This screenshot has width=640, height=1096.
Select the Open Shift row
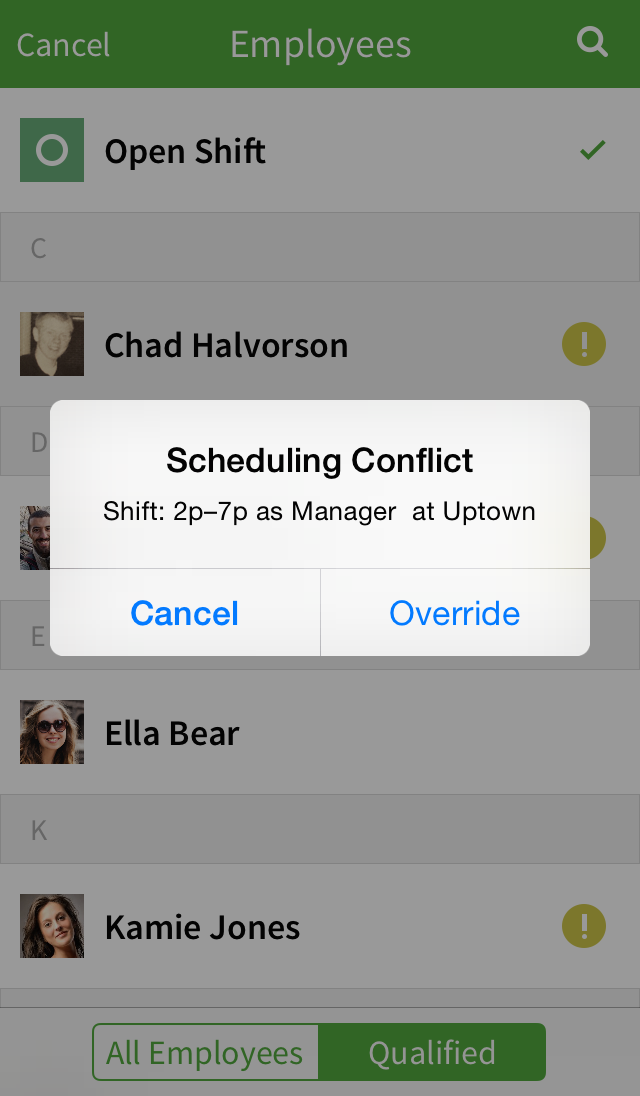pyautogui.click(x=320, y=150)
